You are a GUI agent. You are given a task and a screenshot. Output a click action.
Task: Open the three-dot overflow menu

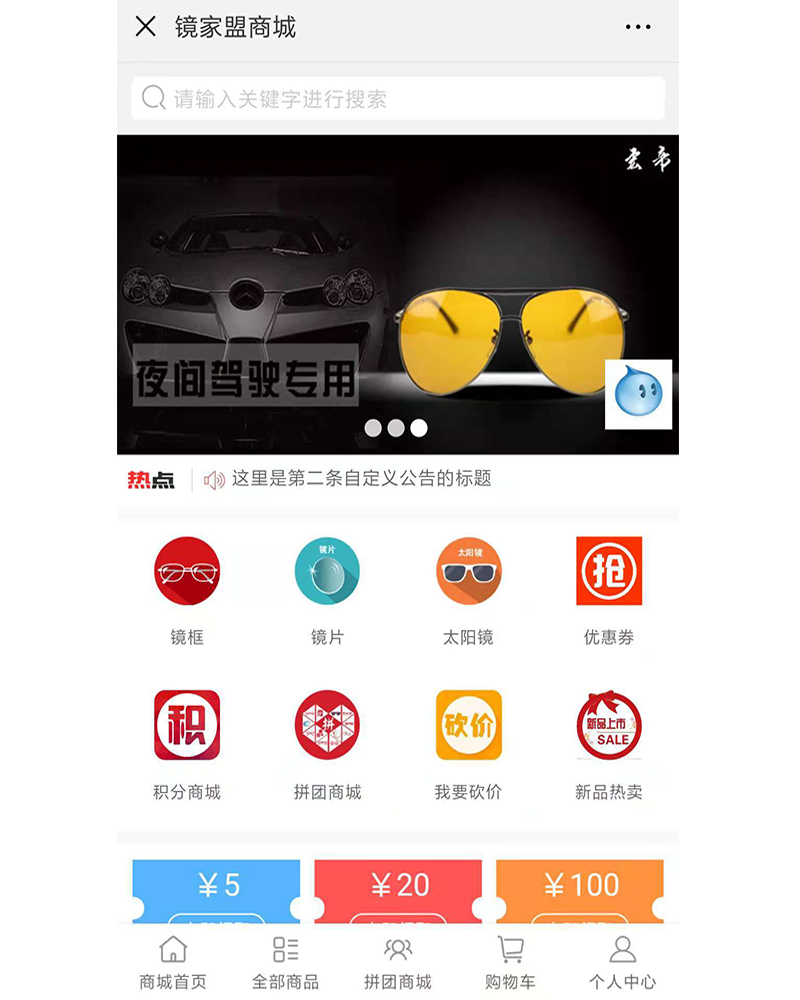638,27
